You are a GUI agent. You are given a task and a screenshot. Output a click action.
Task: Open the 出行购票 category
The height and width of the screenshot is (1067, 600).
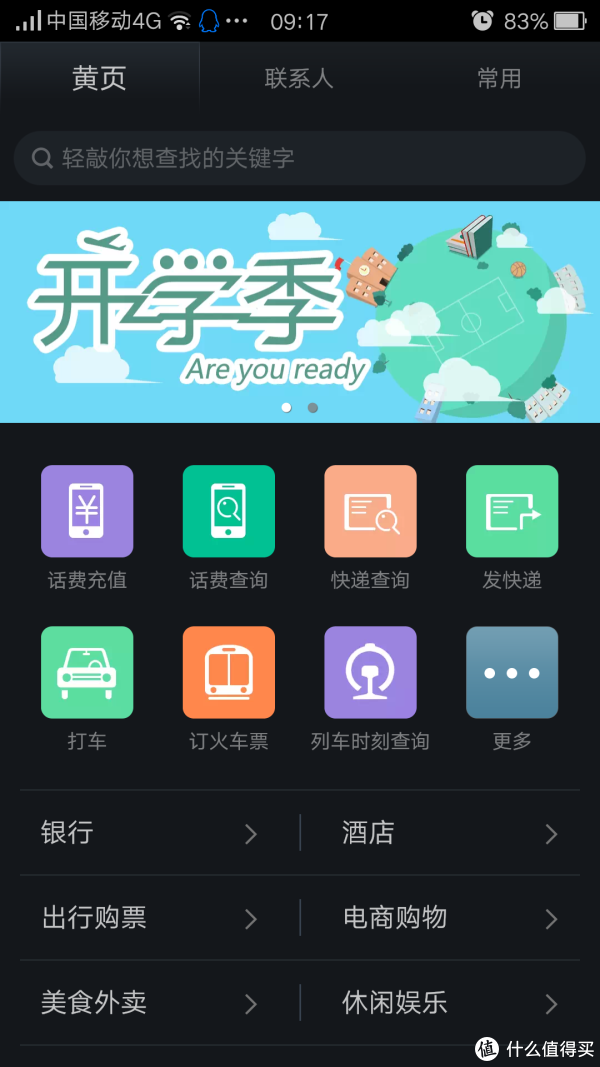click(x=150, y=918)
